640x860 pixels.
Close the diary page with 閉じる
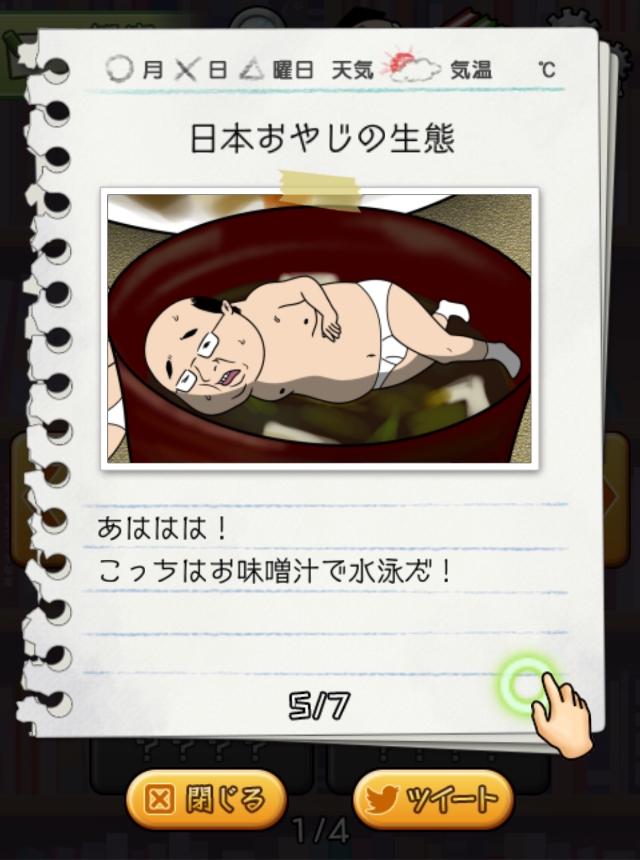click(x=206, y=800)
